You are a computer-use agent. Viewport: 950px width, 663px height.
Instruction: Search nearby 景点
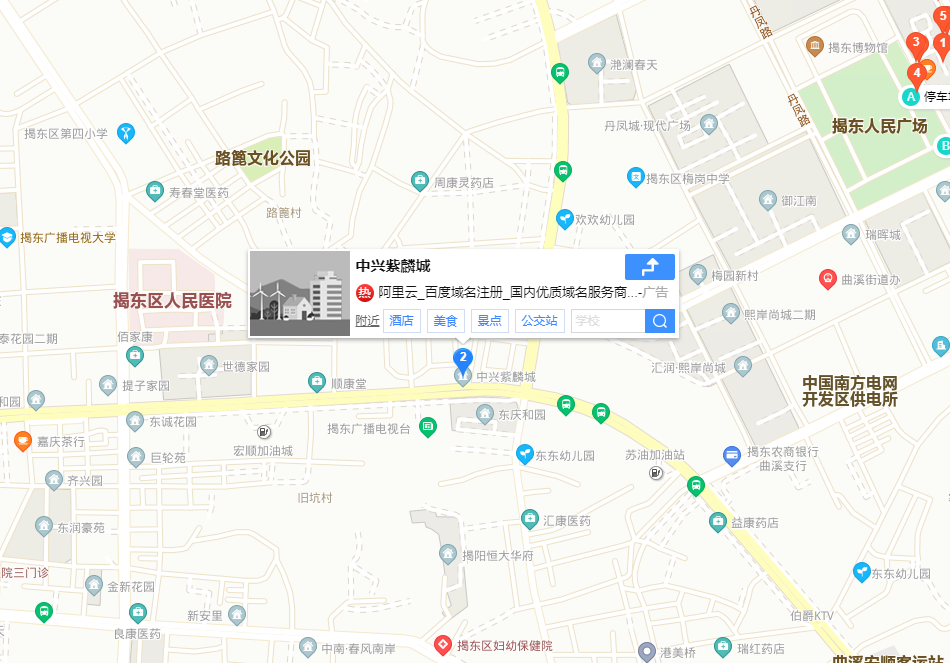[x=489, y=321]
